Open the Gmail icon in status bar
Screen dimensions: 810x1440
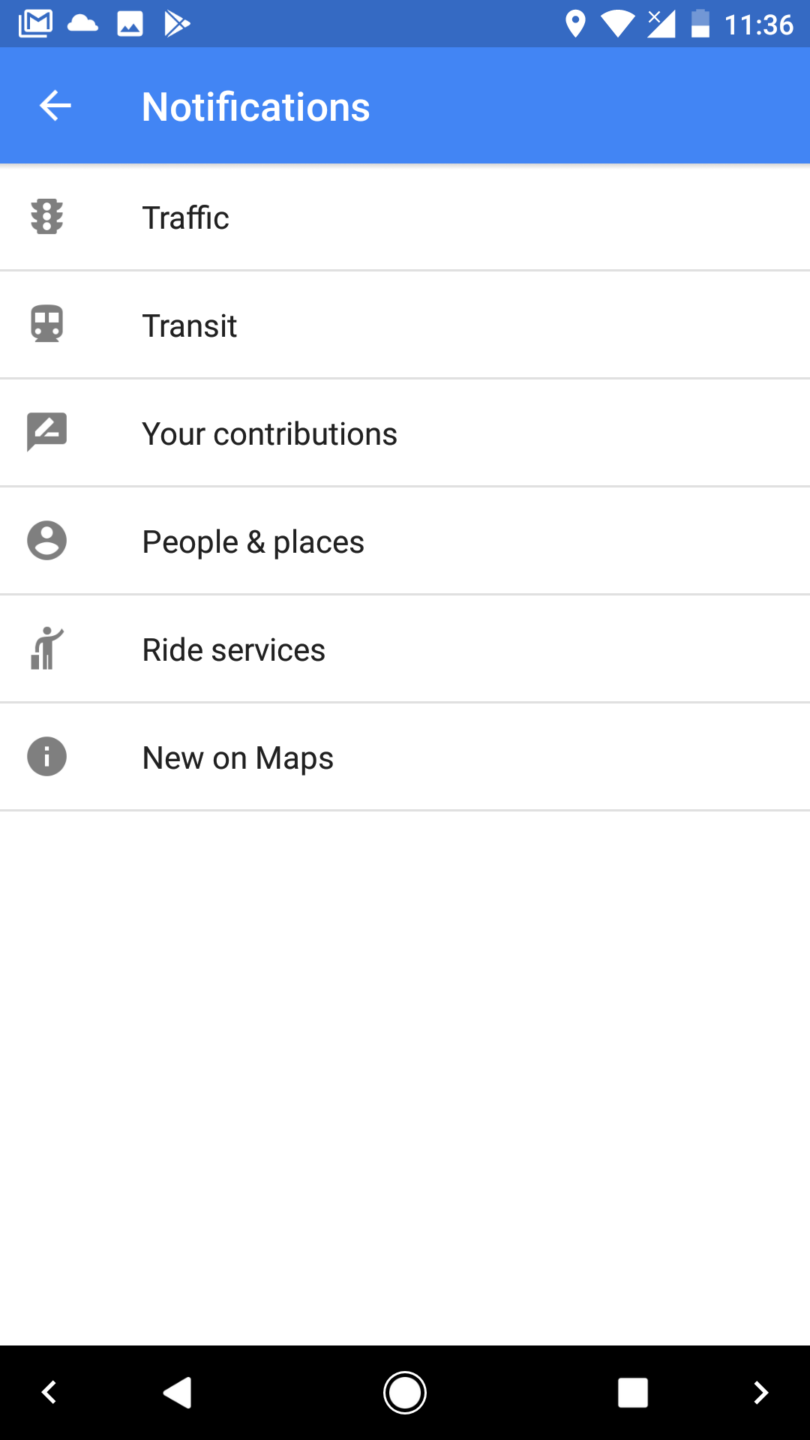click(34, 22)
